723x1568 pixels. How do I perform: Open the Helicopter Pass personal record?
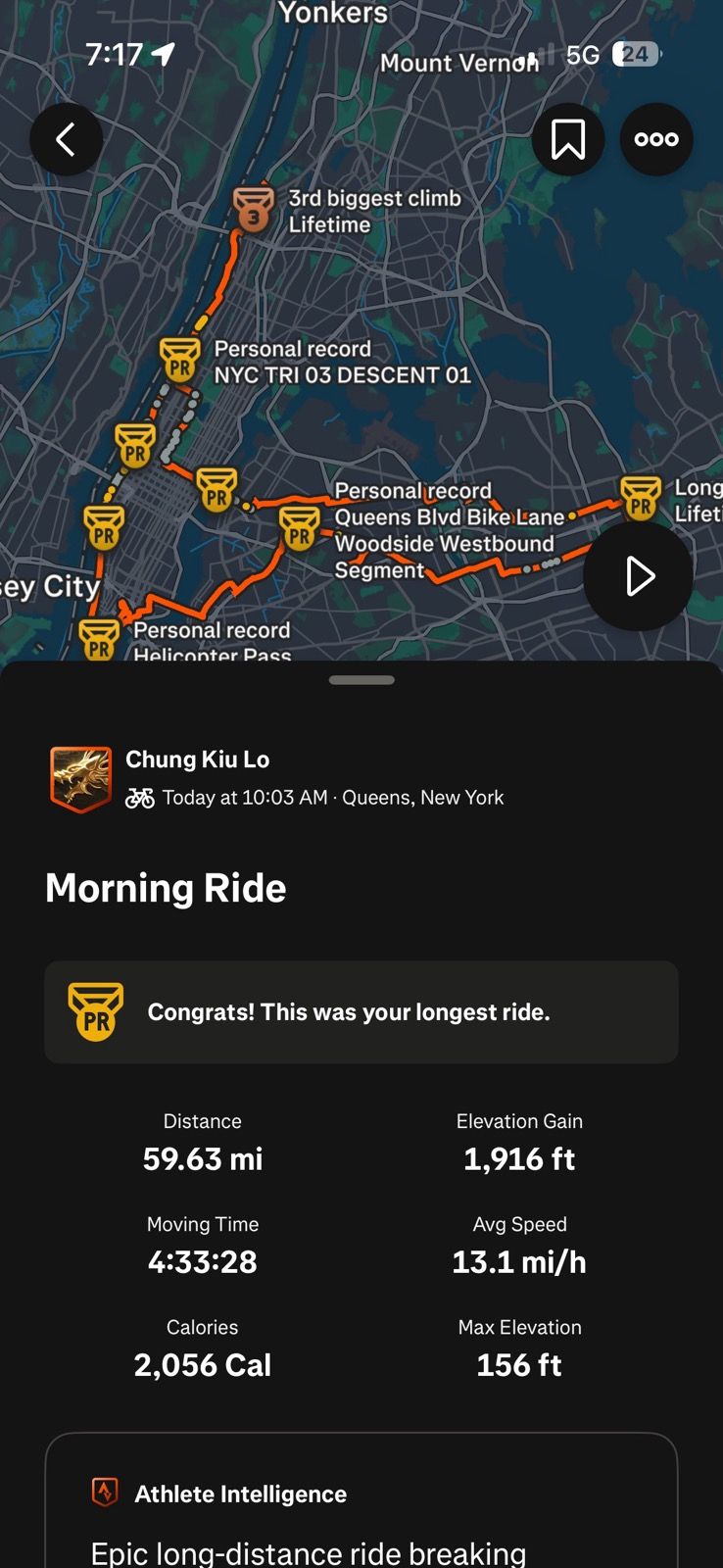pyautogui.click(x=99, y=641)
